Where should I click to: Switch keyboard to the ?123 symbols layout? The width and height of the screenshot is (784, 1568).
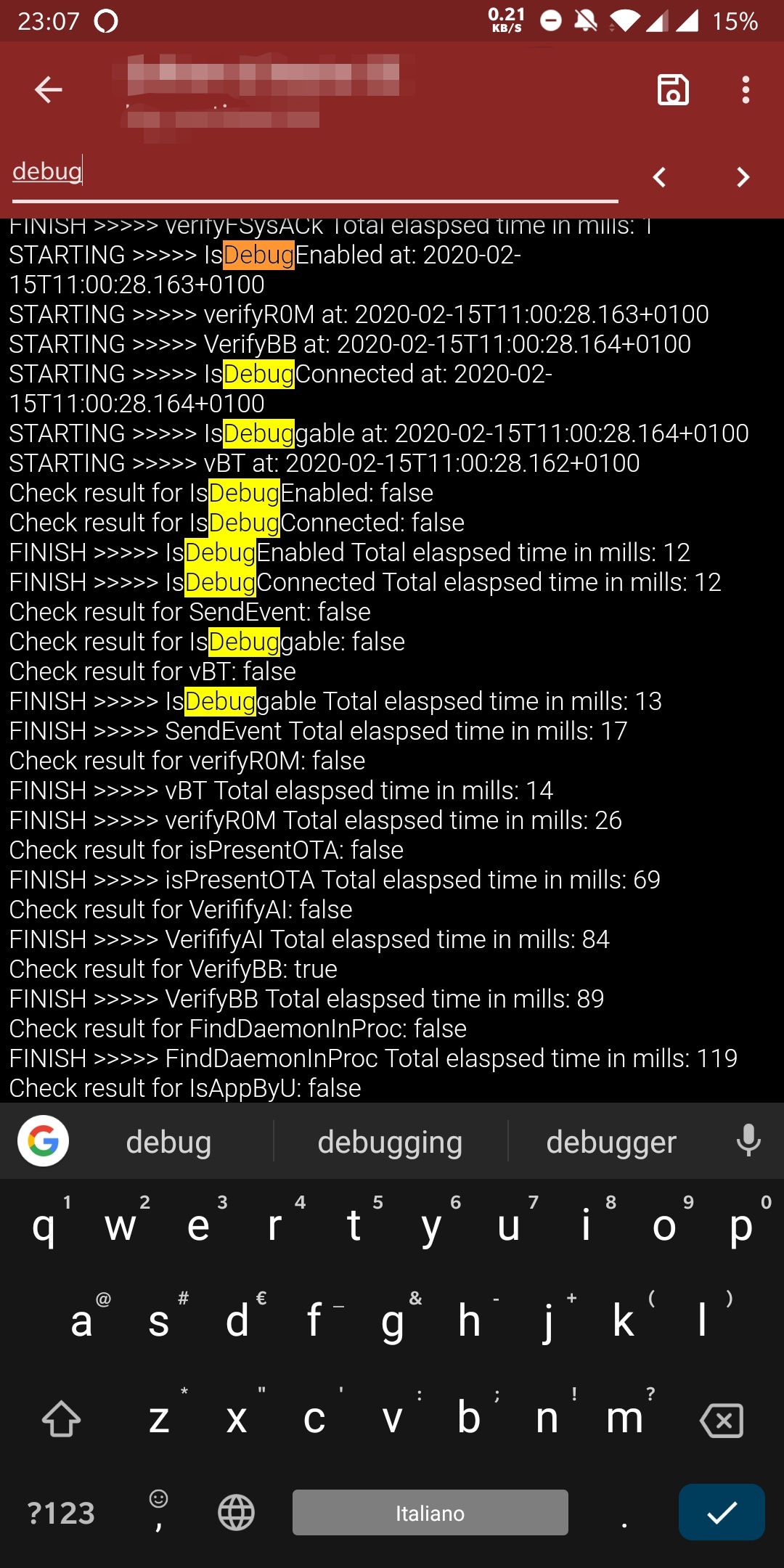(61, 1514)
